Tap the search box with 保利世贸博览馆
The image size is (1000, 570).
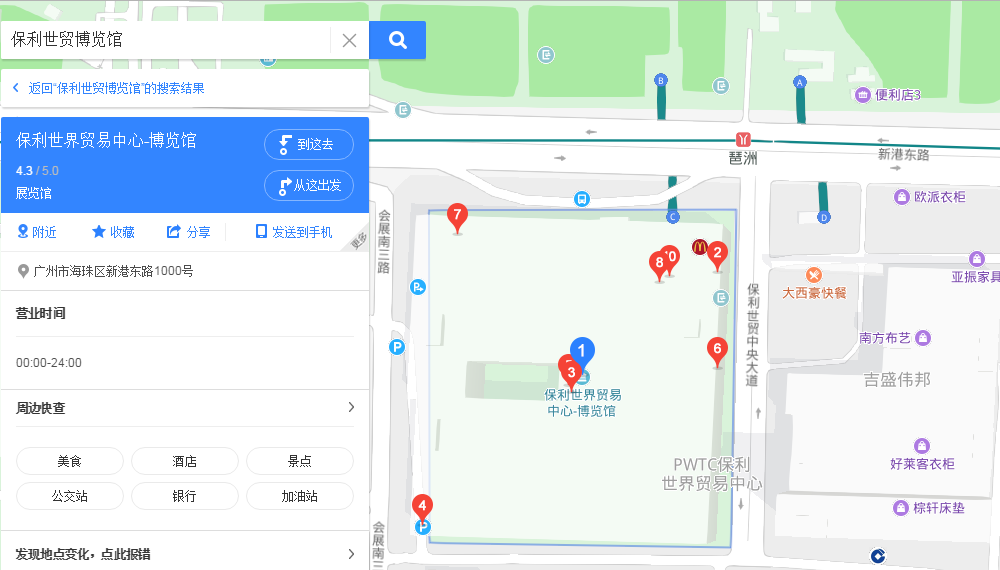165,40
